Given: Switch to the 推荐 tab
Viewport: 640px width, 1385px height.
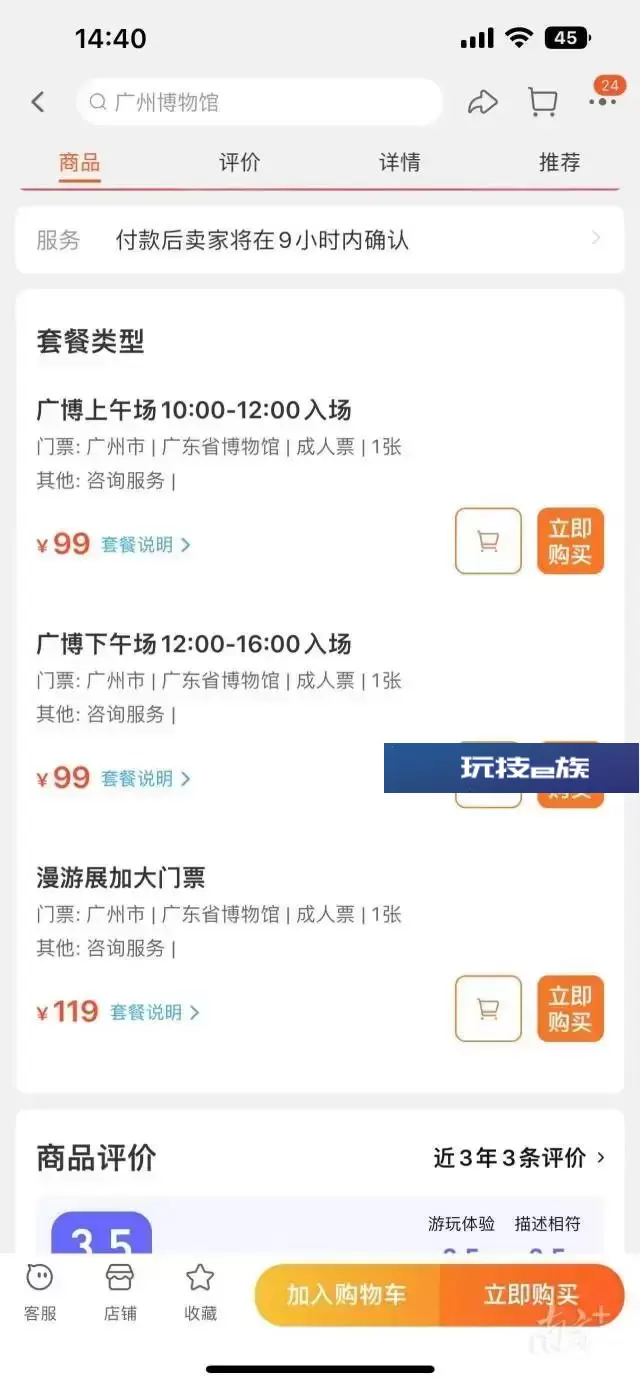Looking at the screenshot, I should point(560,163).
